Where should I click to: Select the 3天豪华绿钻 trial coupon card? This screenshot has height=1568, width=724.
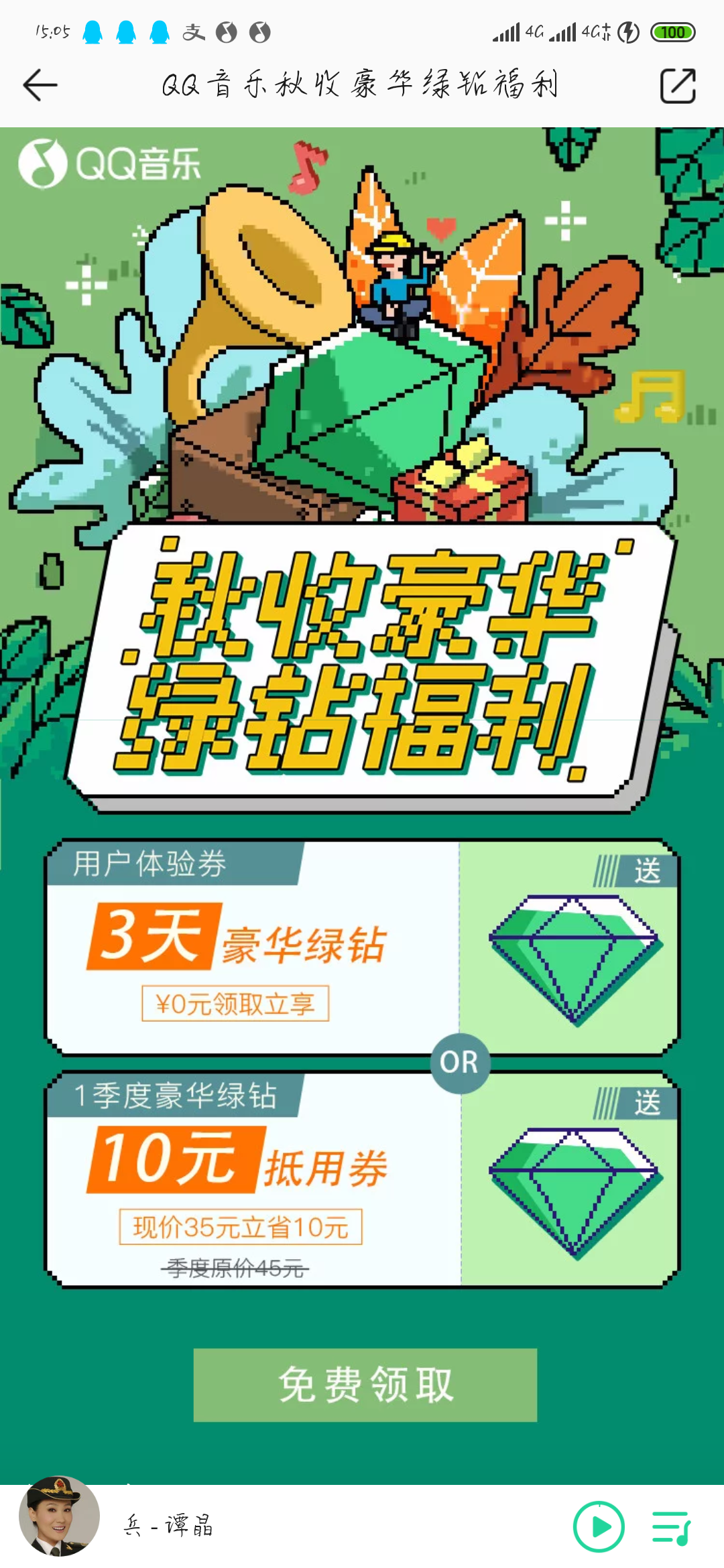tap(362, 948)
